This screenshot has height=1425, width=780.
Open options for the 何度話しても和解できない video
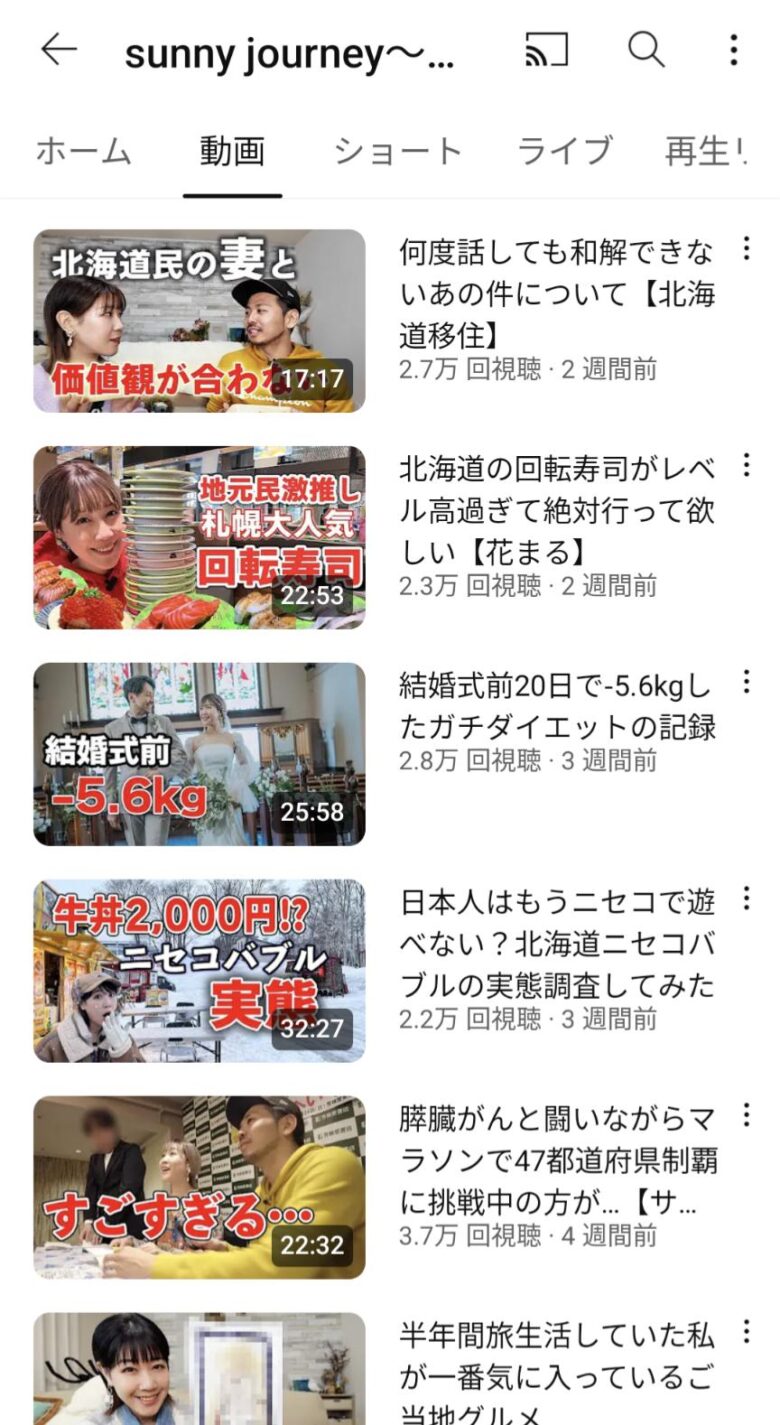tap(746, 248)
